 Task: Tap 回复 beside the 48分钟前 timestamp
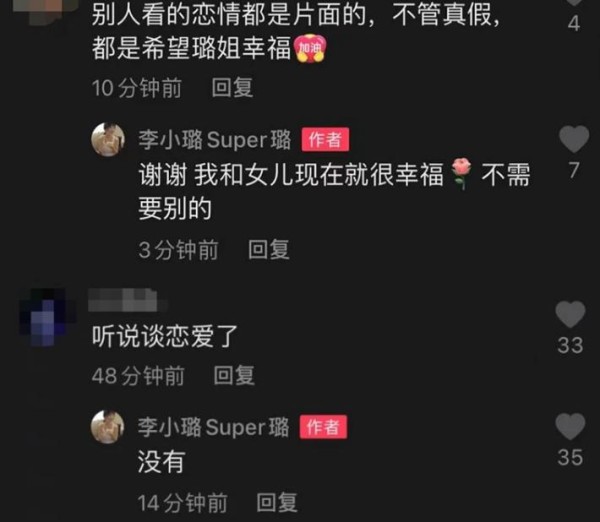(x=234, y=376)
